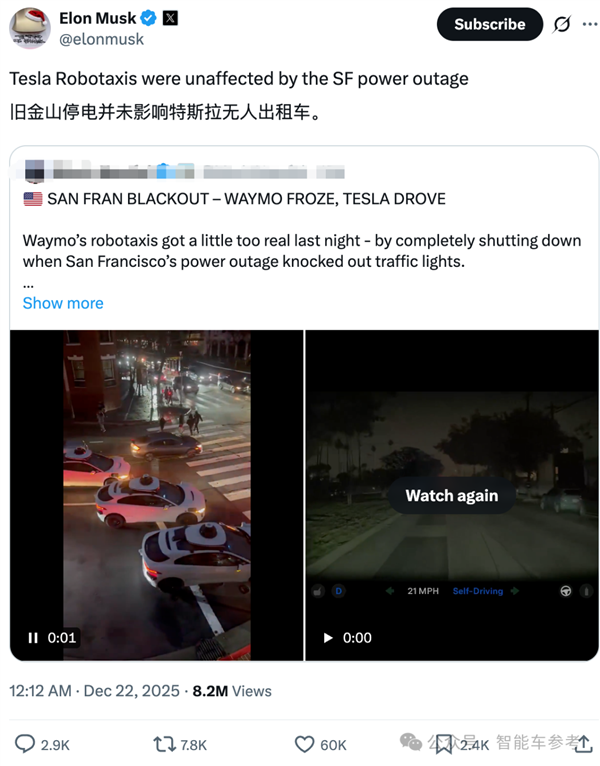This screenshot has width=600, height=766.
Task: Bookmark this post
Action: 445,743
